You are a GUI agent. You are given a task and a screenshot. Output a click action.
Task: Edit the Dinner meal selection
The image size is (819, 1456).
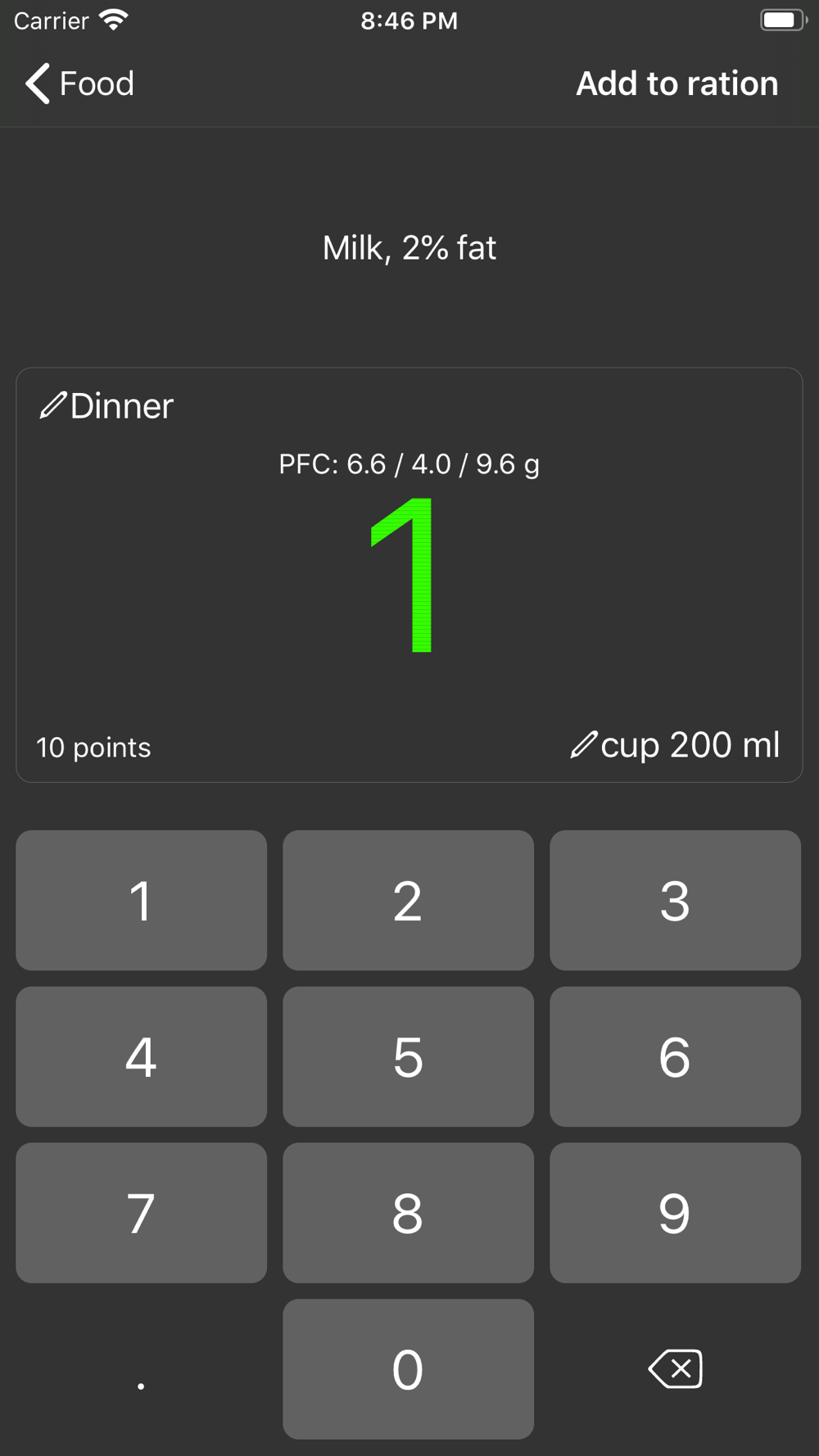tap(106, 406)
